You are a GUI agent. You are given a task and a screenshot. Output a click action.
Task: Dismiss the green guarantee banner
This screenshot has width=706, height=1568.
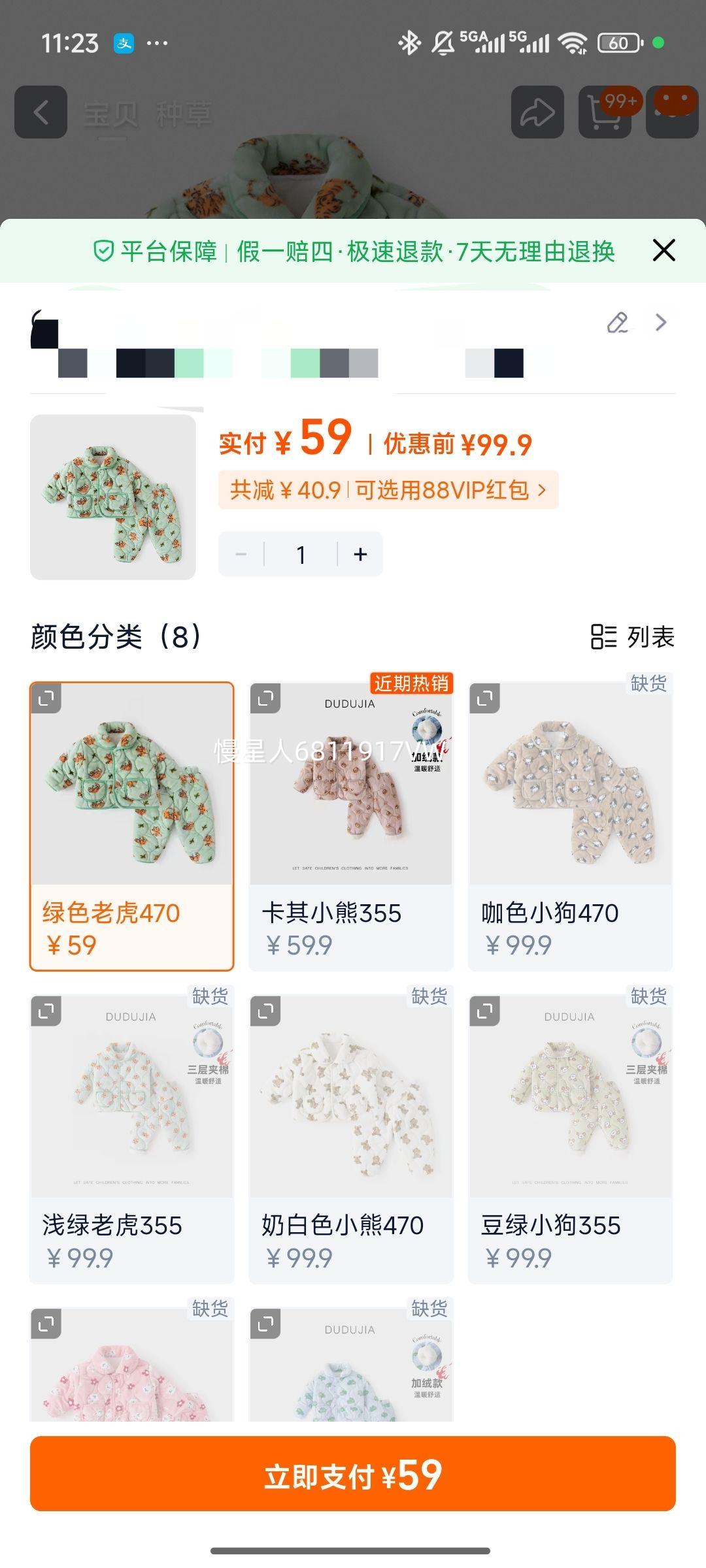click(x=665, y=250)
